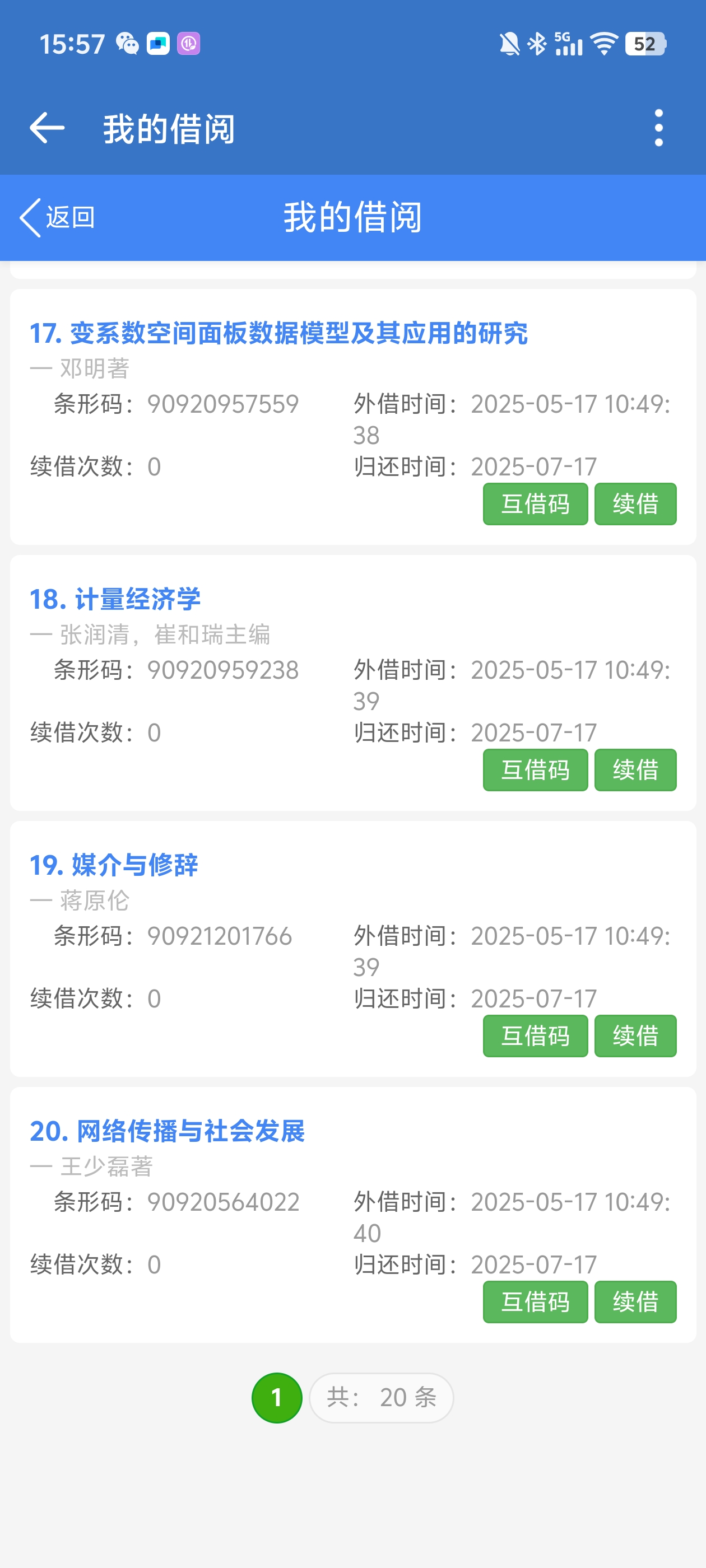Show 互借码 for book 17 by 邓明
This screenshot has height=1568, width=706.
535,504
